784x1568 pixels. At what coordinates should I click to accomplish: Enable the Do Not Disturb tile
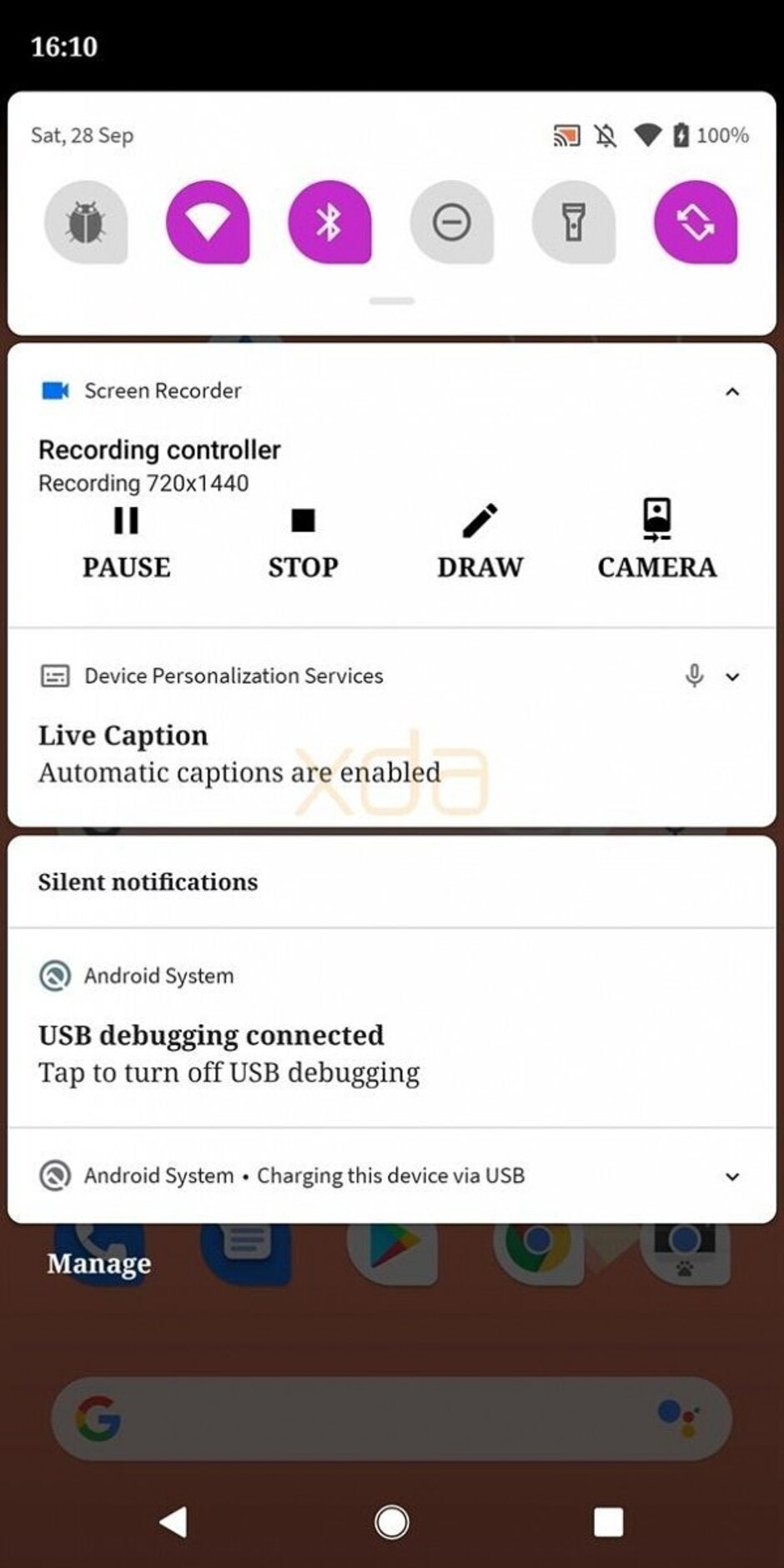tap(451, 223)
